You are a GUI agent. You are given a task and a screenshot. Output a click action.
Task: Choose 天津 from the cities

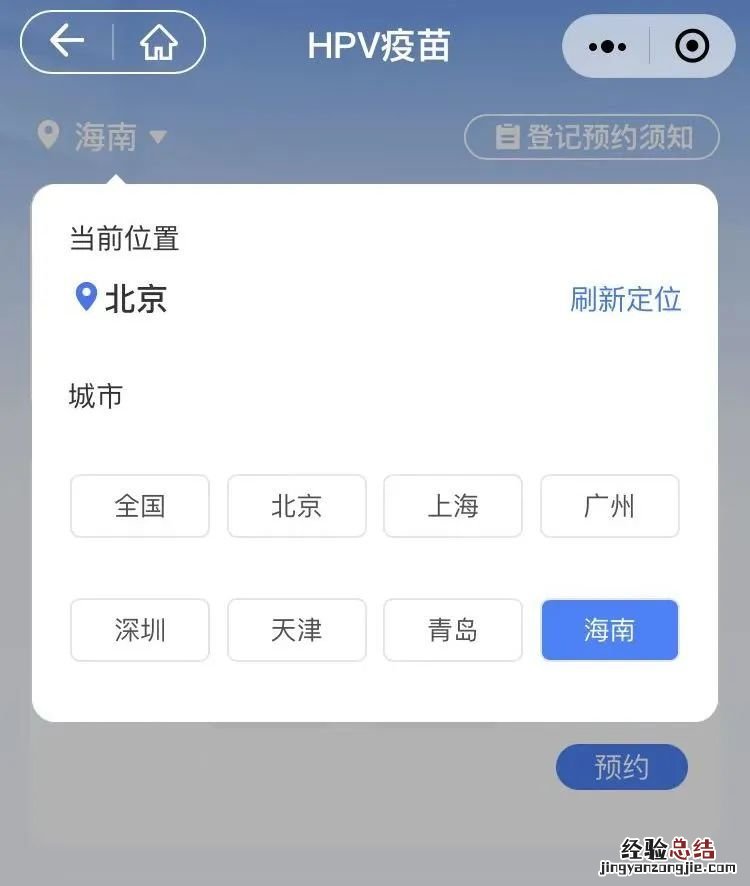coord(297,630)
